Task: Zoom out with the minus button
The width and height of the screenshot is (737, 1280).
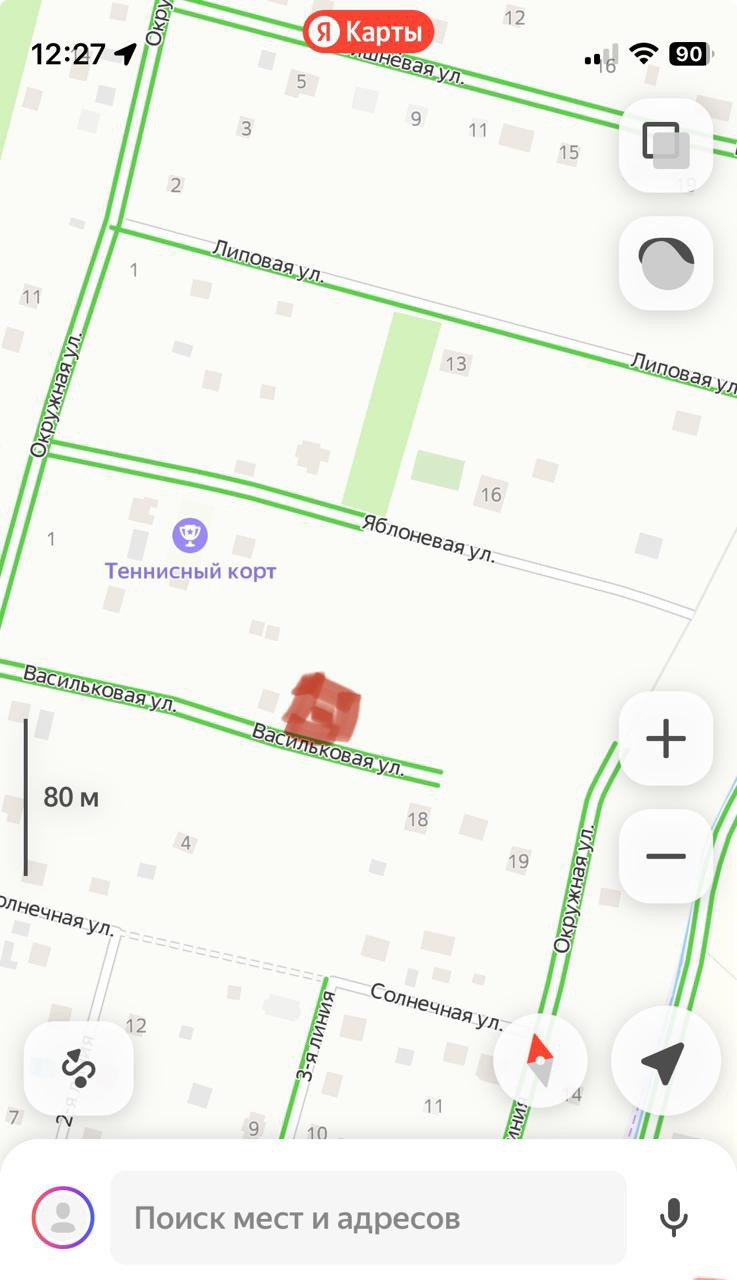Action: [x=665, y=856]
